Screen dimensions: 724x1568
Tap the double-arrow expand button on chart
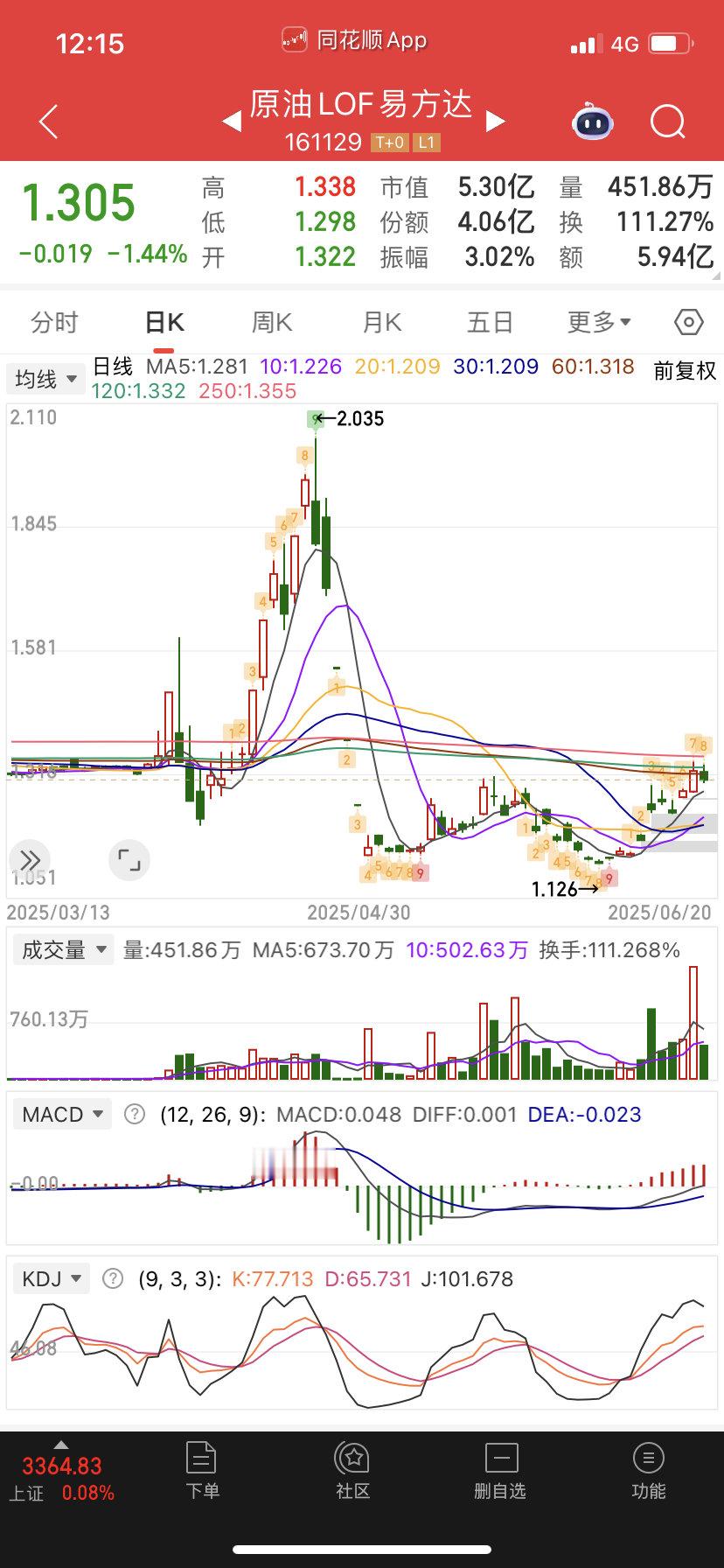tap(30, 860)
